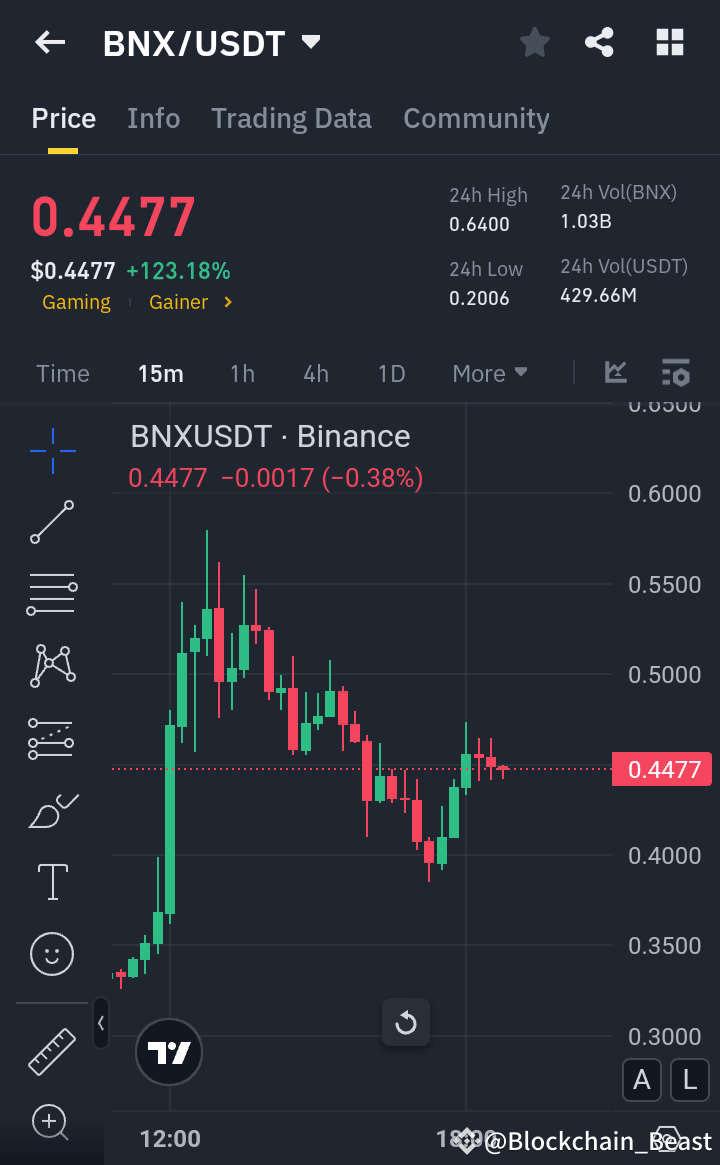
Task: Open the horizontal lines drawing tool
Action: 51,594
